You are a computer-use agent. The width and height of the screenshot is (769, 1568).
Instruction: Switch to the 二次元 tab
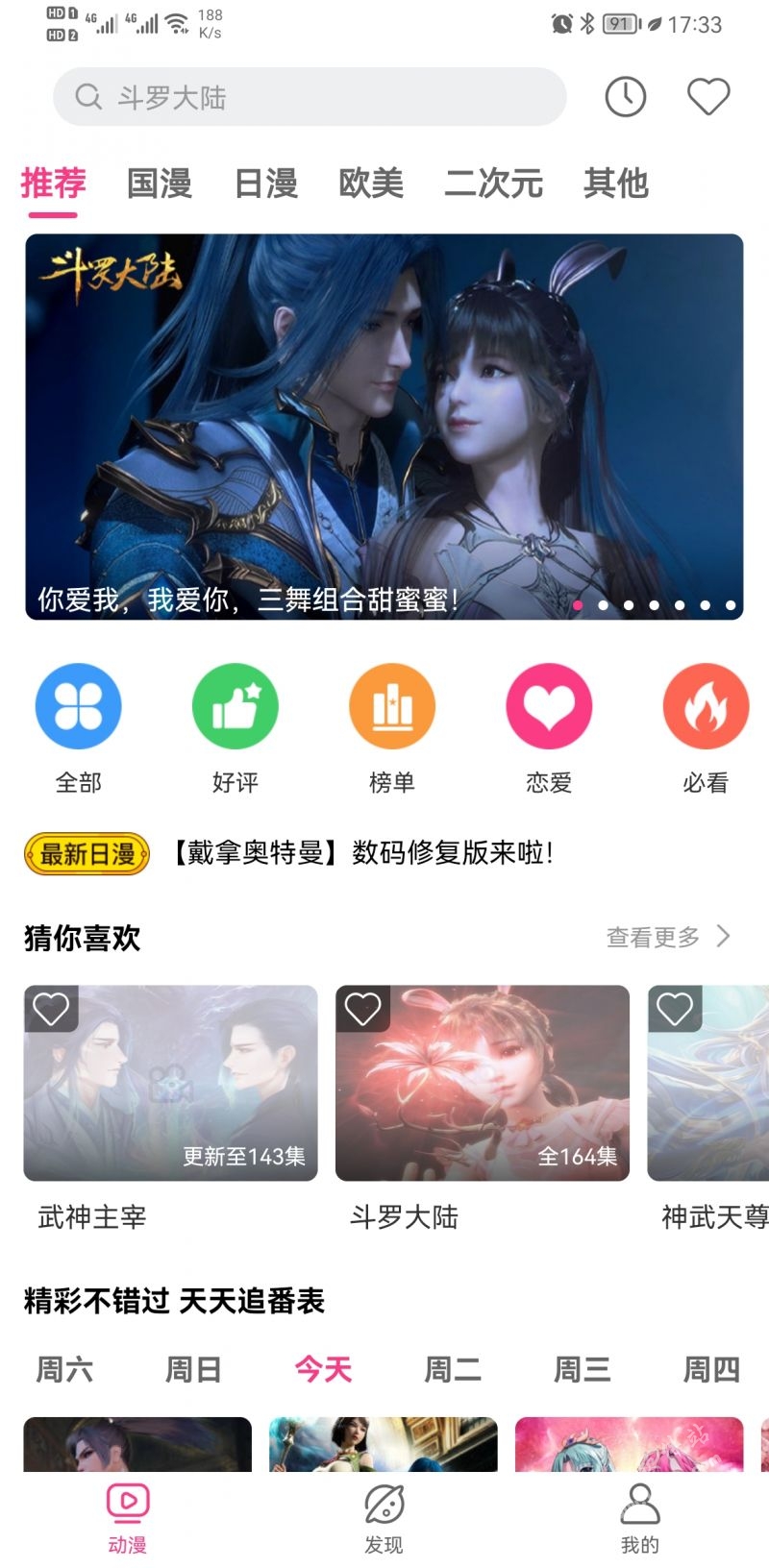493,183
